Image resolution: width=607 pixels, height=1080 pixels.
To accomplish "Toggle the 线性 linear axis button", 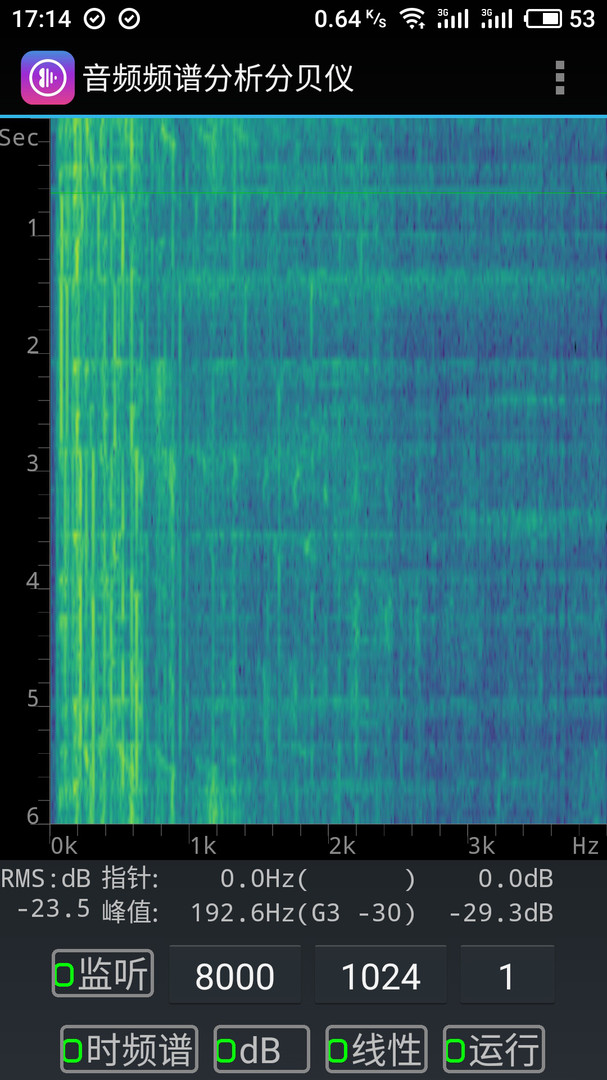I will click(x=376, y=1049).
